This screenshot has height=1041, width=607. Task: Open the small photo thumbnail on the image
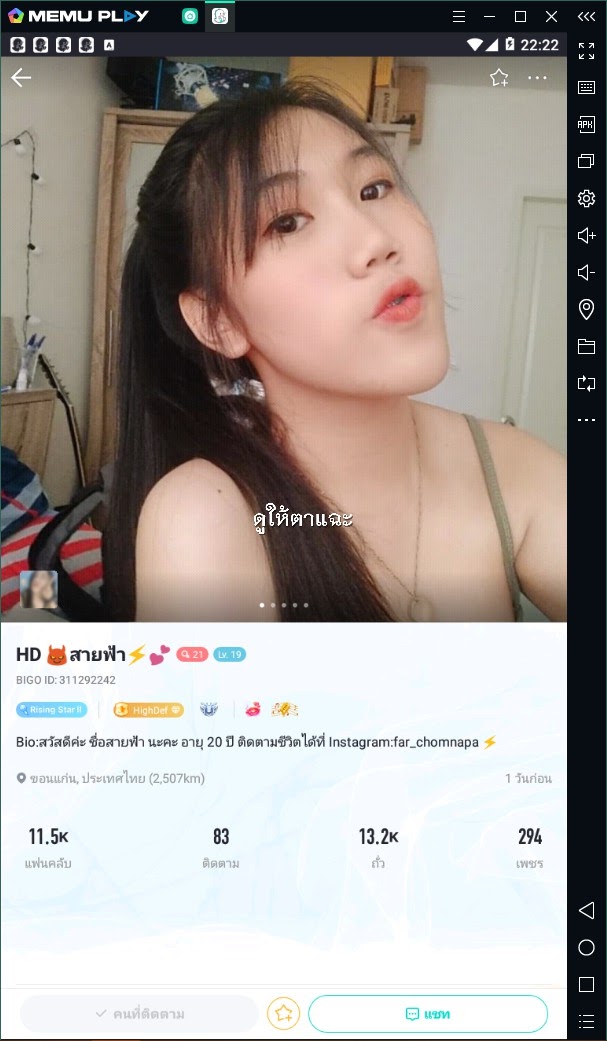[x=38, y=590]
